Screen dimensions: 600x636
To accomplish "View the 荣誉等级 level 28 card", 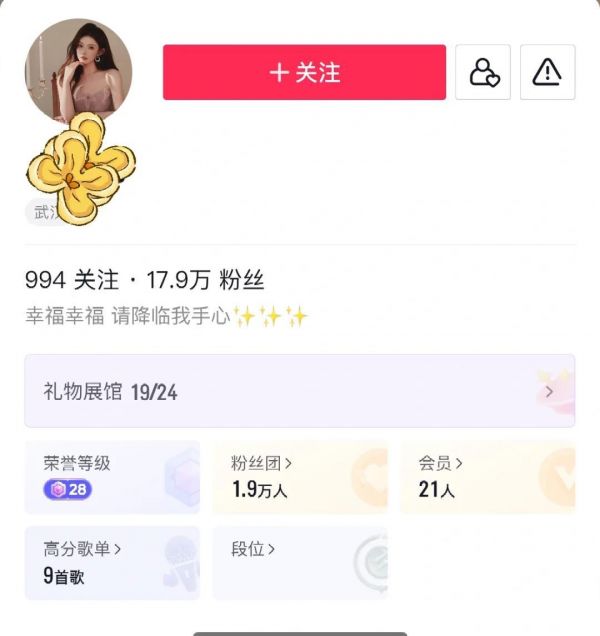I will (112, 477).
